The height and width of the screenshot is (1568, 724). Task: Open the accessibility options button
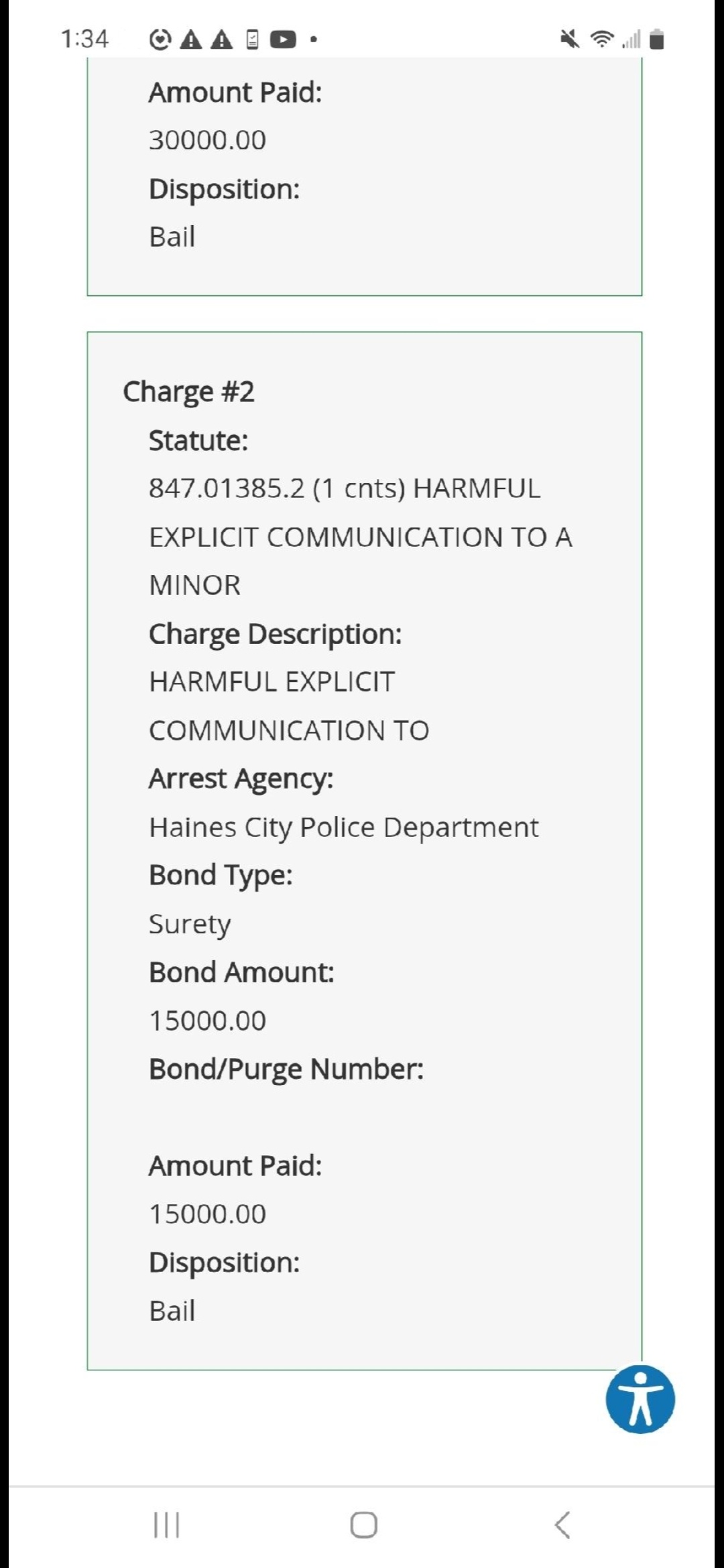[640, 1399]
